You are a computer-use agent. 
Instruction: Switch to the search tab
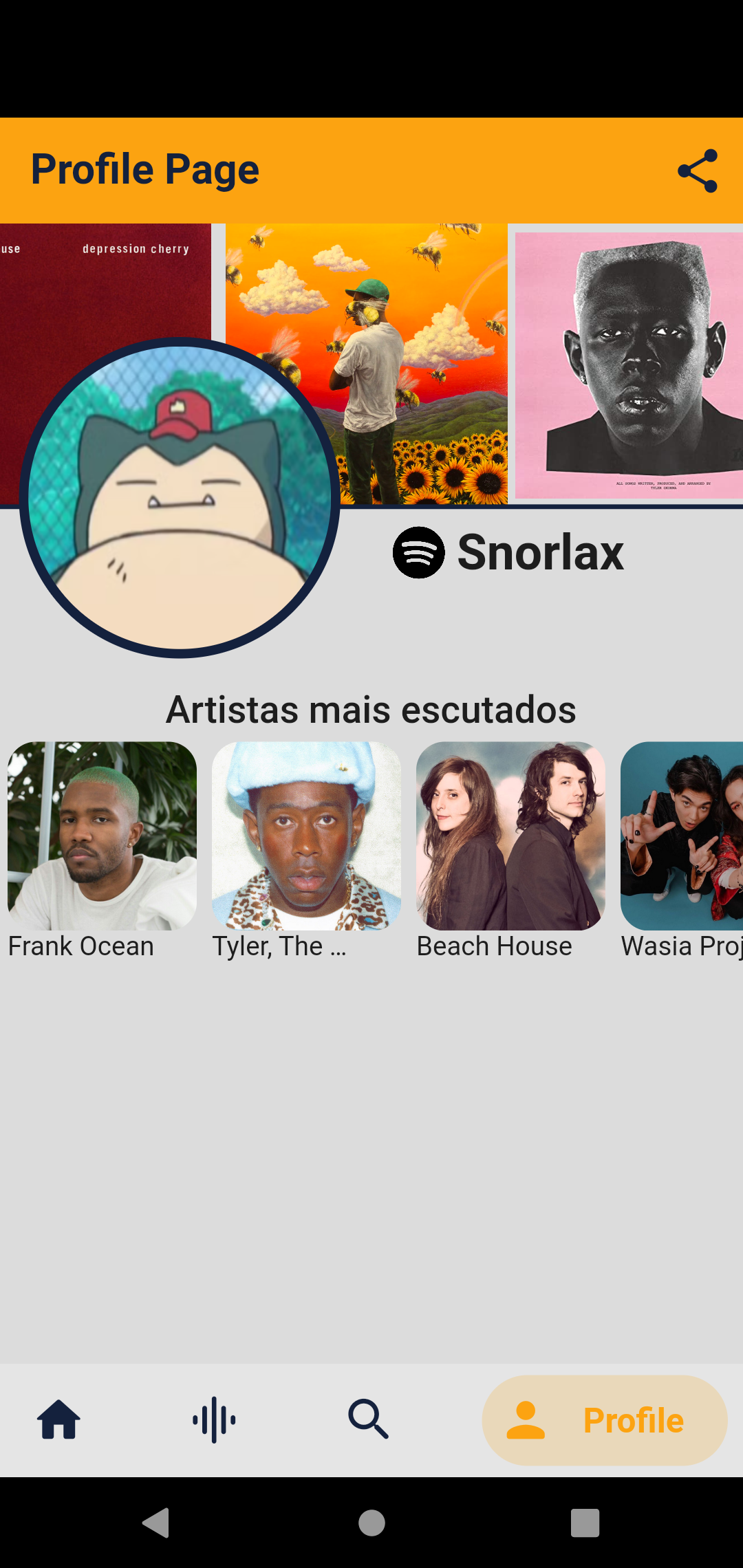tap(368, 1419)
